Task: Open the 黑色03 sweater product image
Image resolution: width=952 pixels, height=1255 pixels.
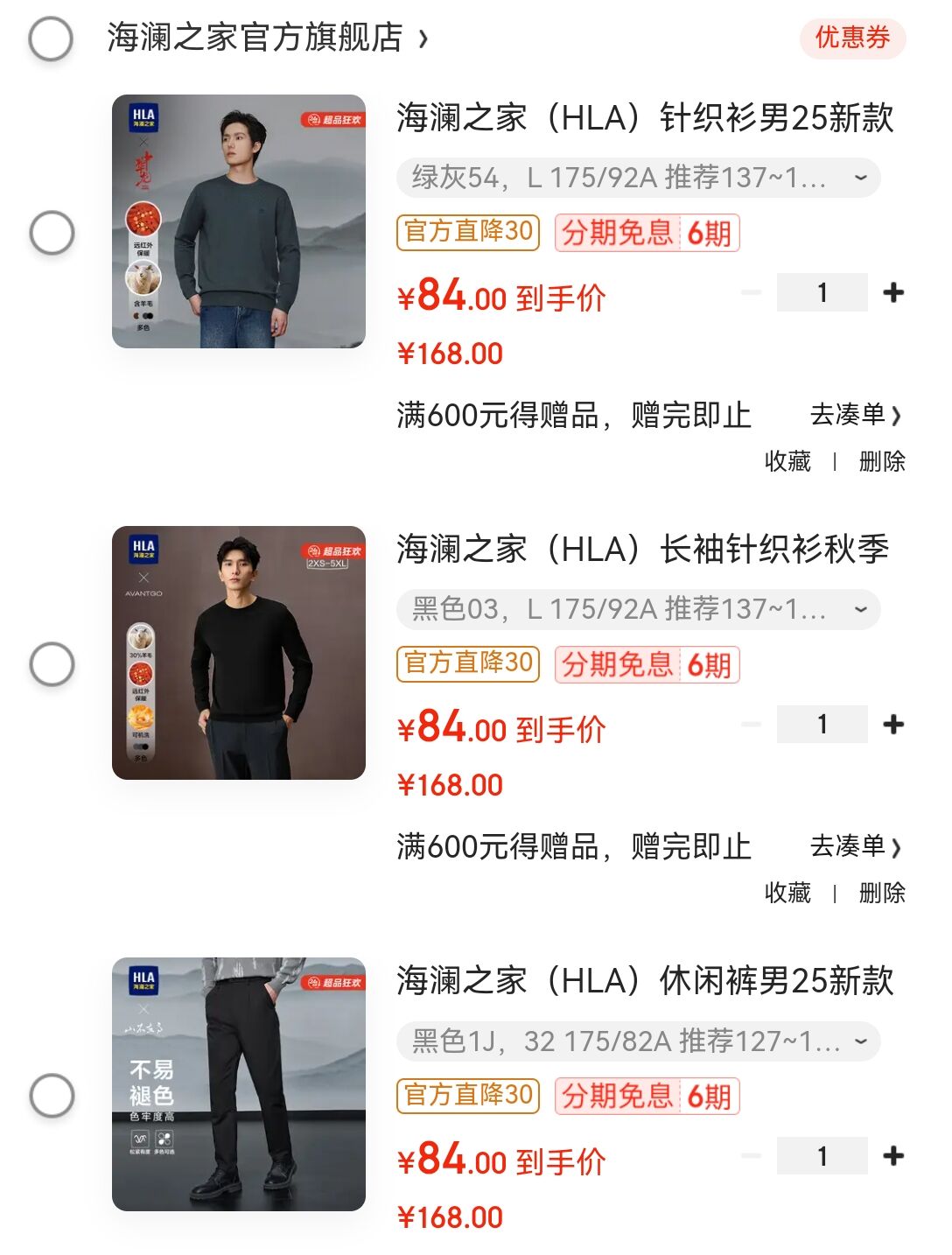Action: [x=239, y=653]
